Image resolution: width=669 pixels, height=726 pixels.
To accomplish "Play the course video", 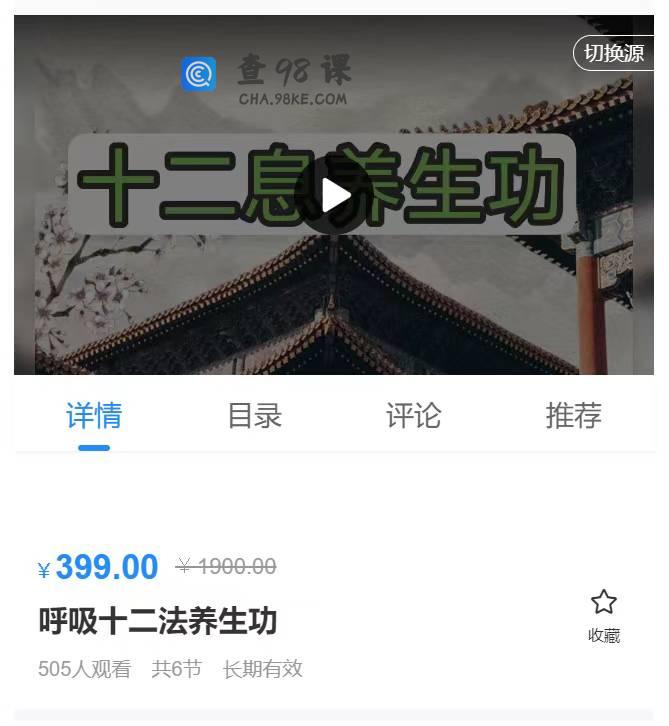I will [x=335, y=196].
